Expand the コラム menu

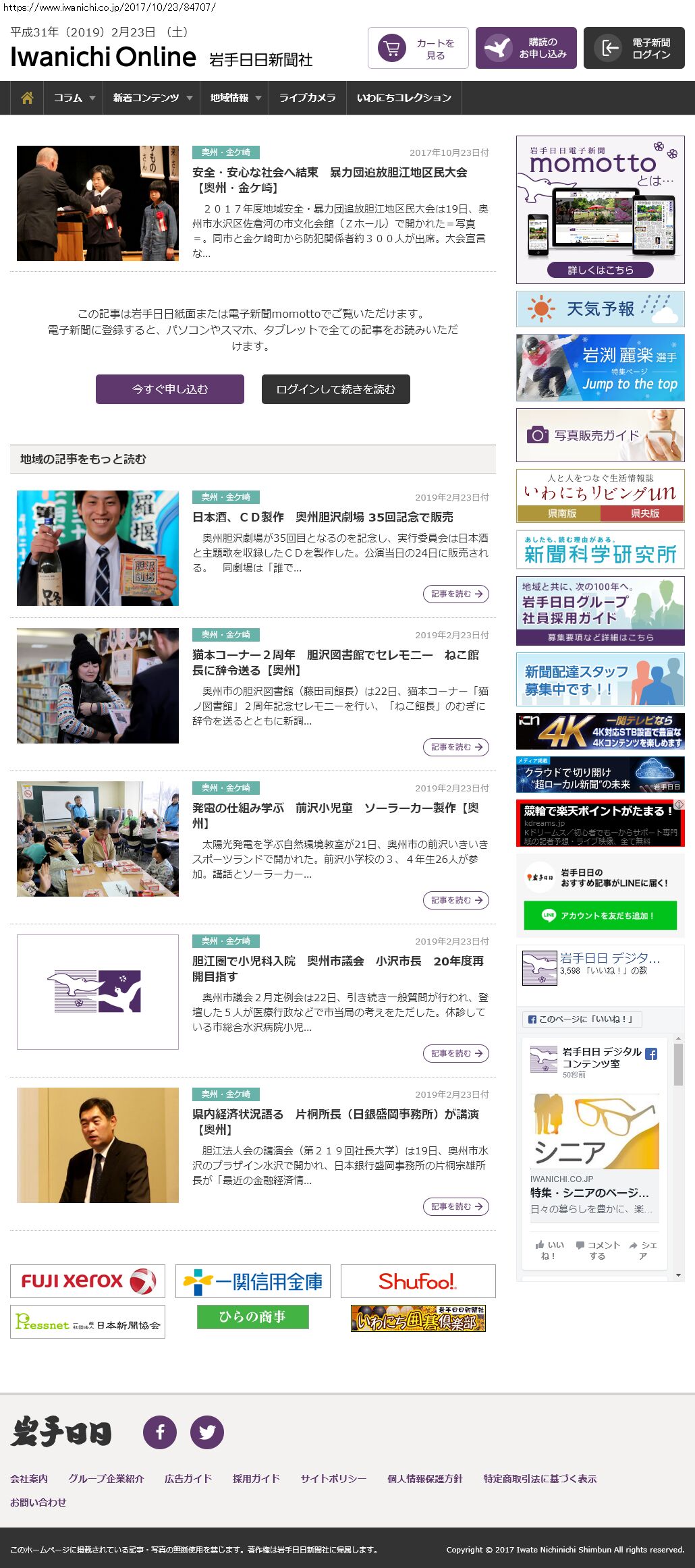point(74,98)
